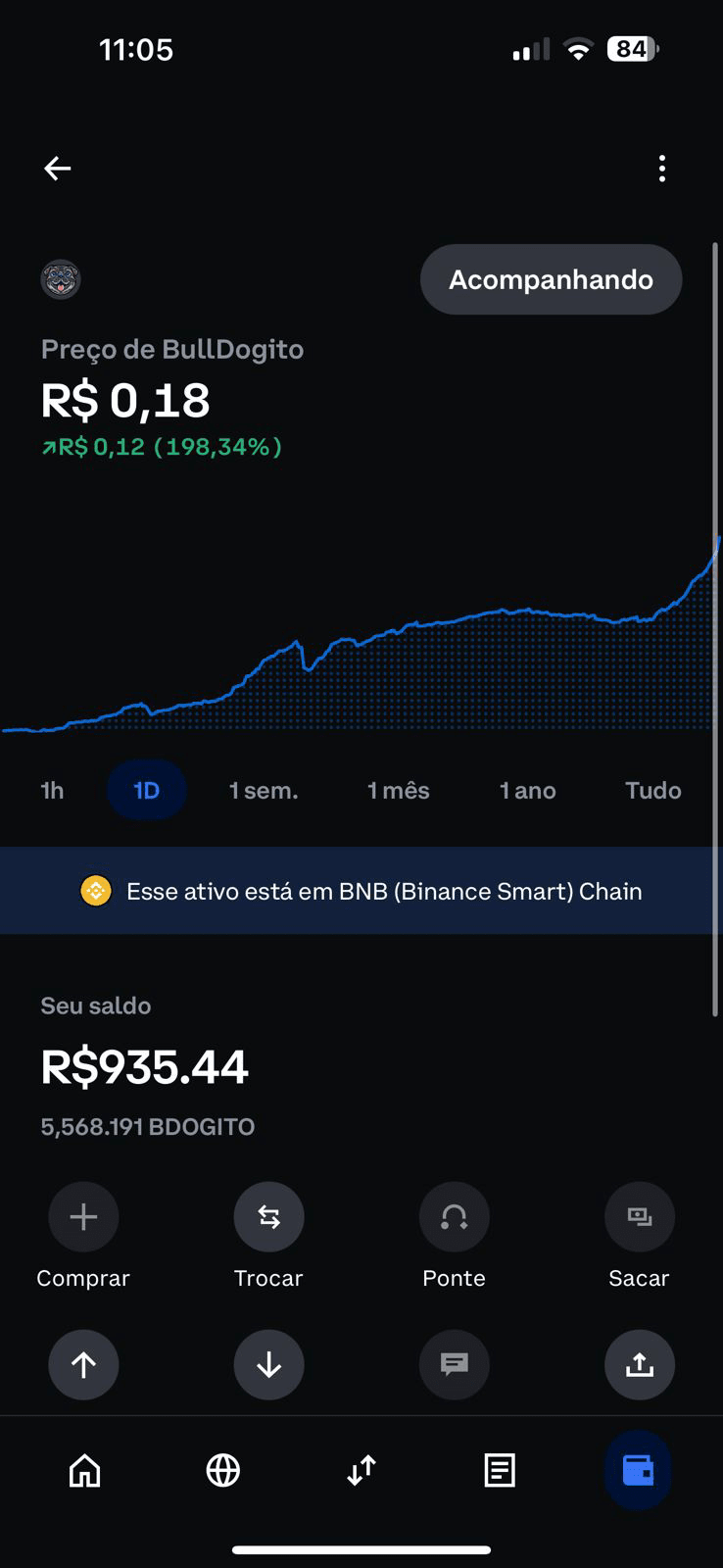The height and width of the screenshot is (1568, 723).
Task: Tap the down arrow receive button
Action: click(x=268, y=1364)
